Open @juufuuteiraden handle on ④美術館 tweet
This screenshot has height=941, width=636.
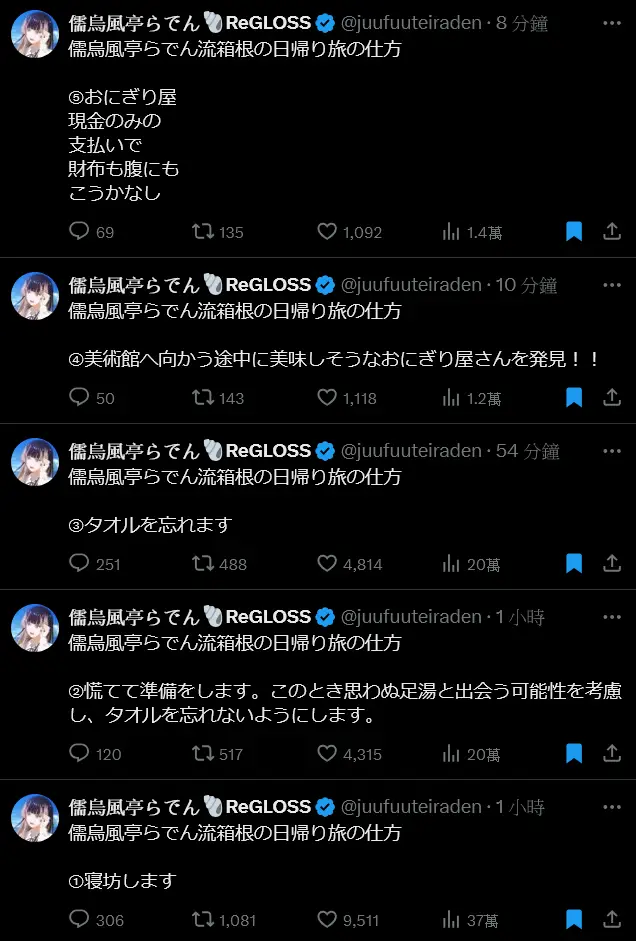[412, 285]
